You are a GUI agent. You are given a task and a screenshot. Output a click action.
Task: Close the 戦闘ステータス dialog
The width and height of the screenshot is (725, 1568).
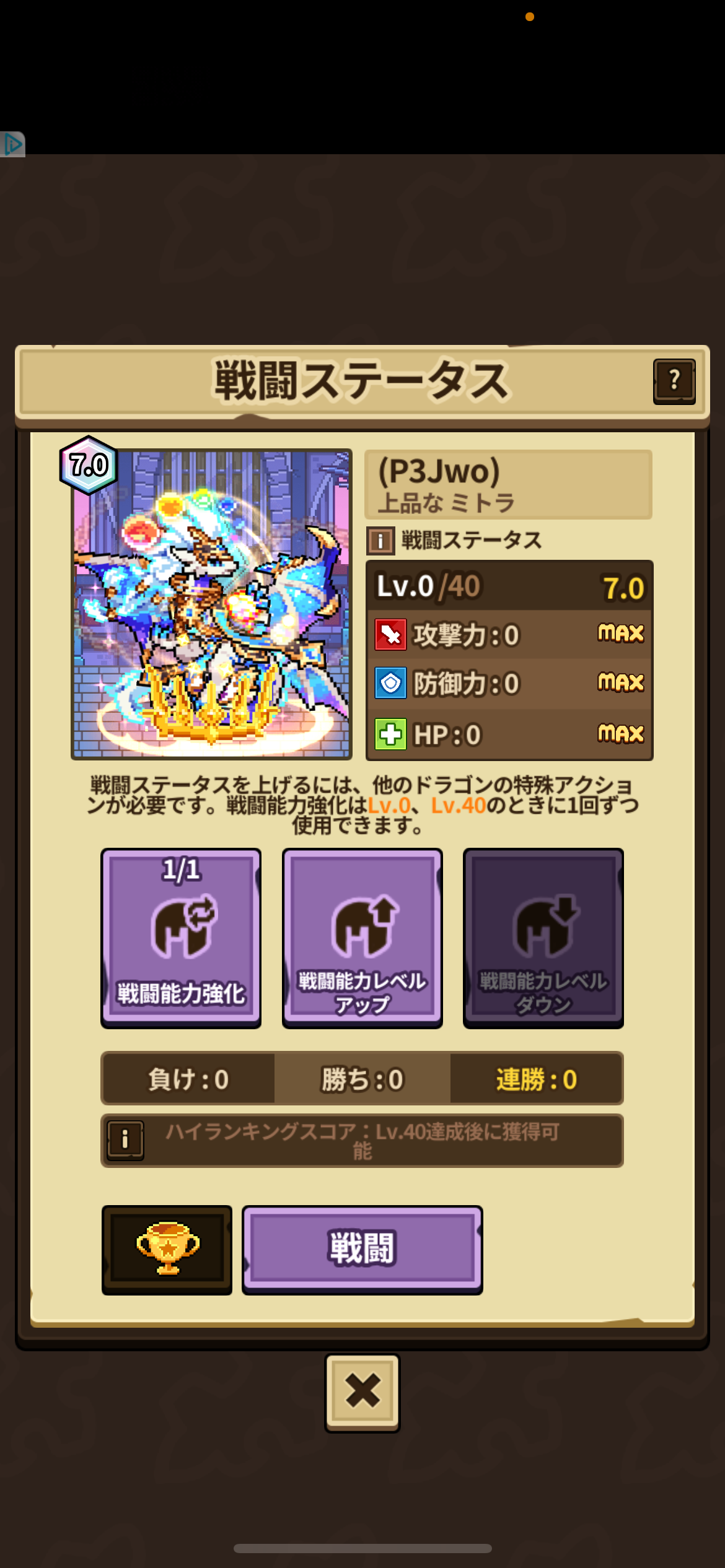point(362,1392)
